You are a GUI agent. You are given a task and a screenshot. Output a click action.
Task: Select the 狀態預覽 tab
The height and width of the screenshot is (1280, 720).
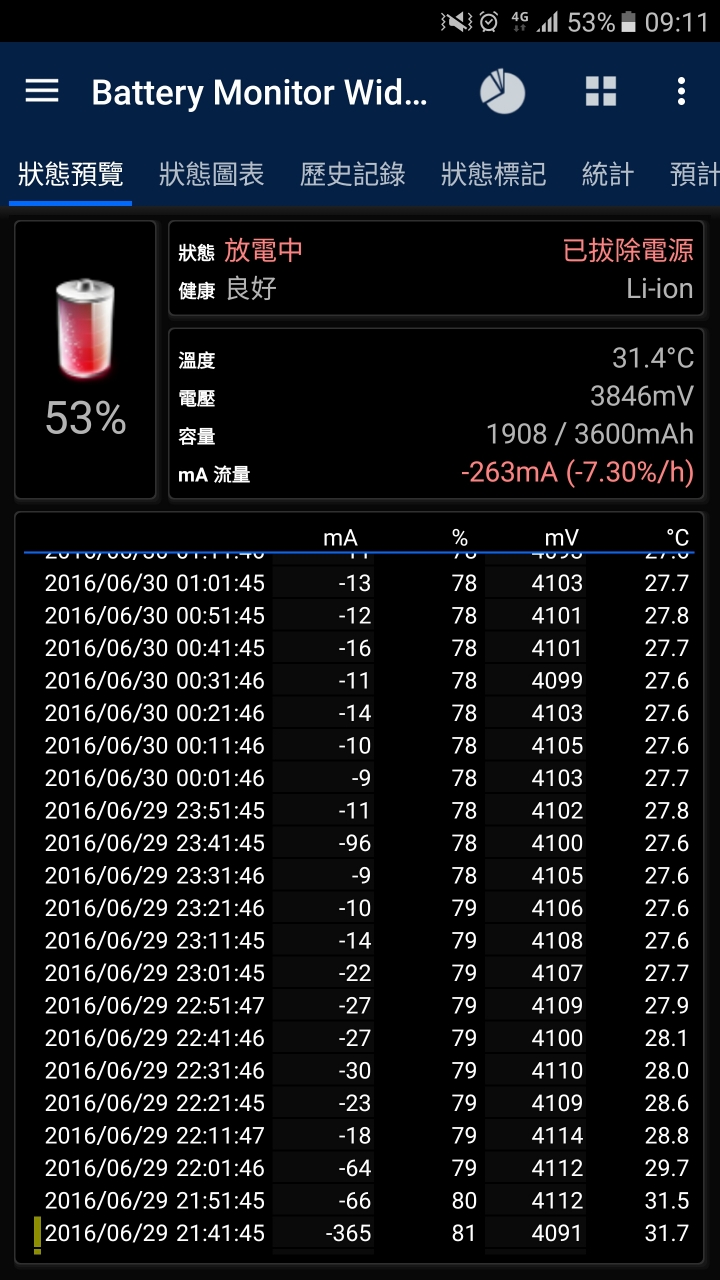click(70, 174)
